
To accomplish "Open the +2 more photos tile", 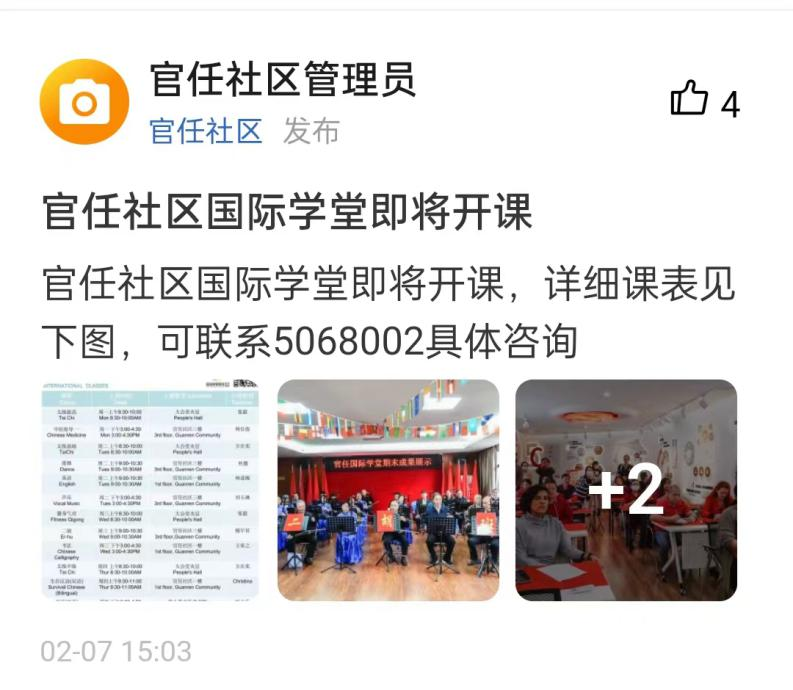I will pos(626,489).
